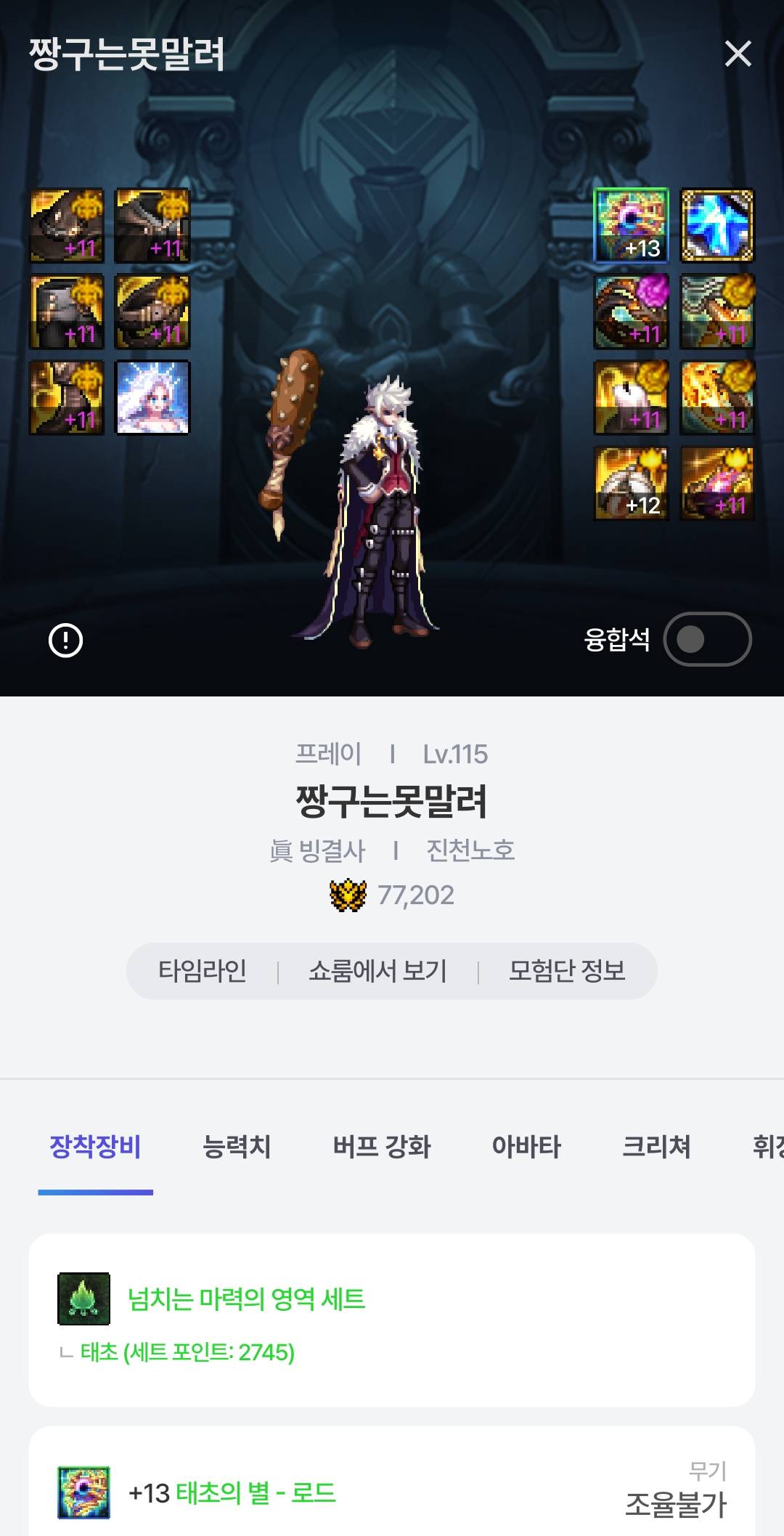Tap the +12 equipment icon
Image resolution: width=784 pixels, height=1536 pixels.
[631, 484]
